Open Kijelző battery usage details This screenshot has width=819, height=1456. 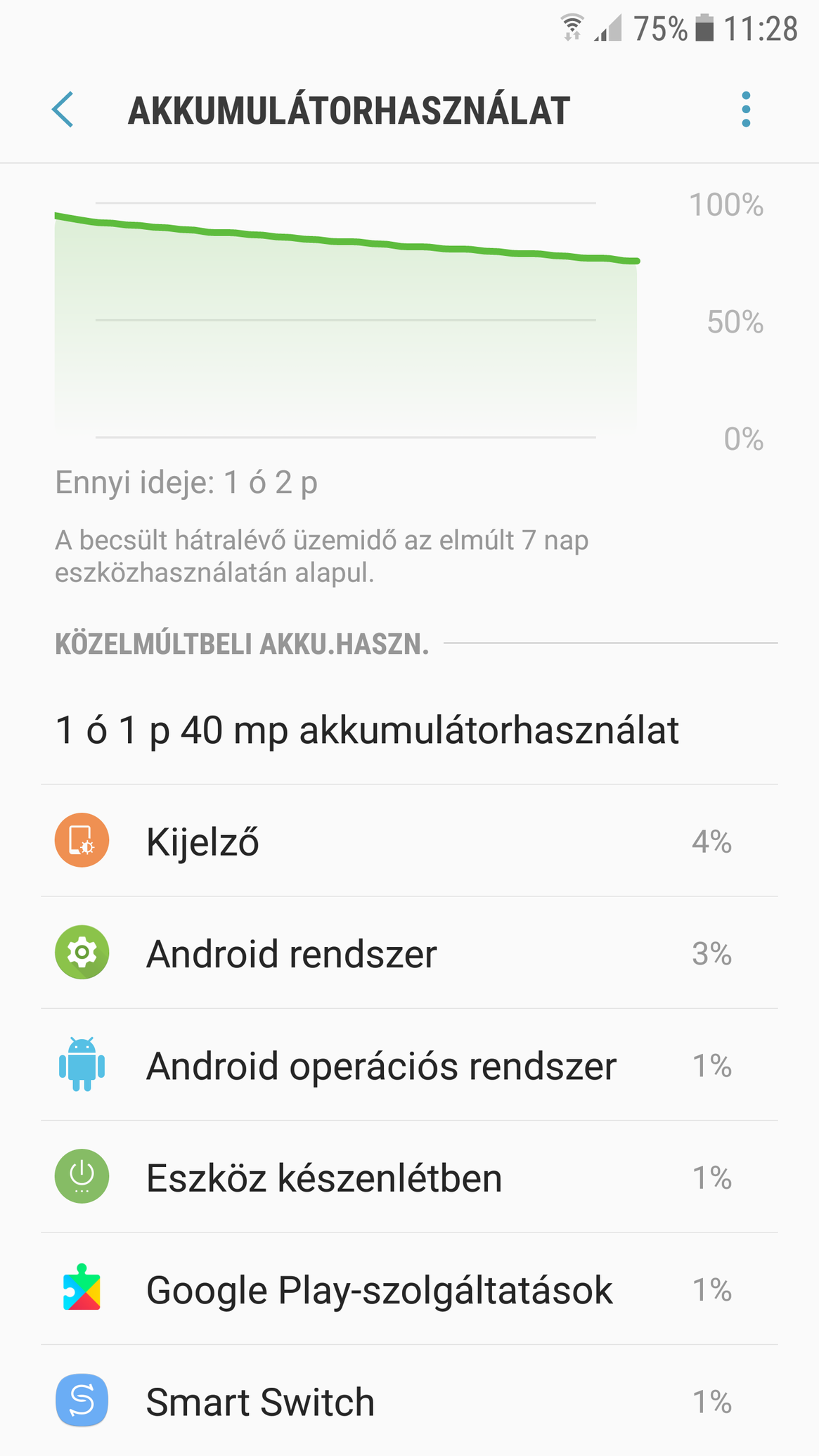tap(409, 841)
